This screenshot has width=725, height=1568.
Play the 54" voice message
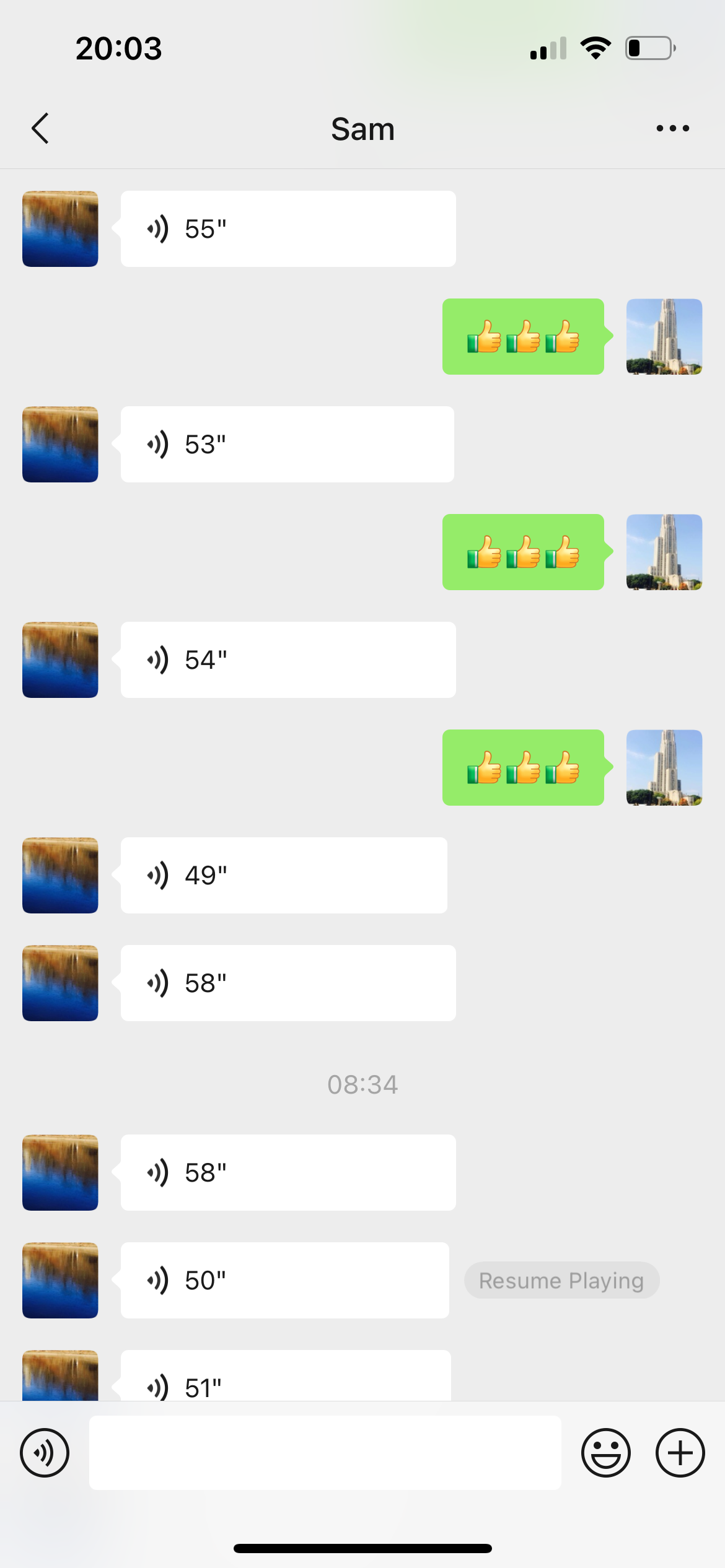[288, 660]
